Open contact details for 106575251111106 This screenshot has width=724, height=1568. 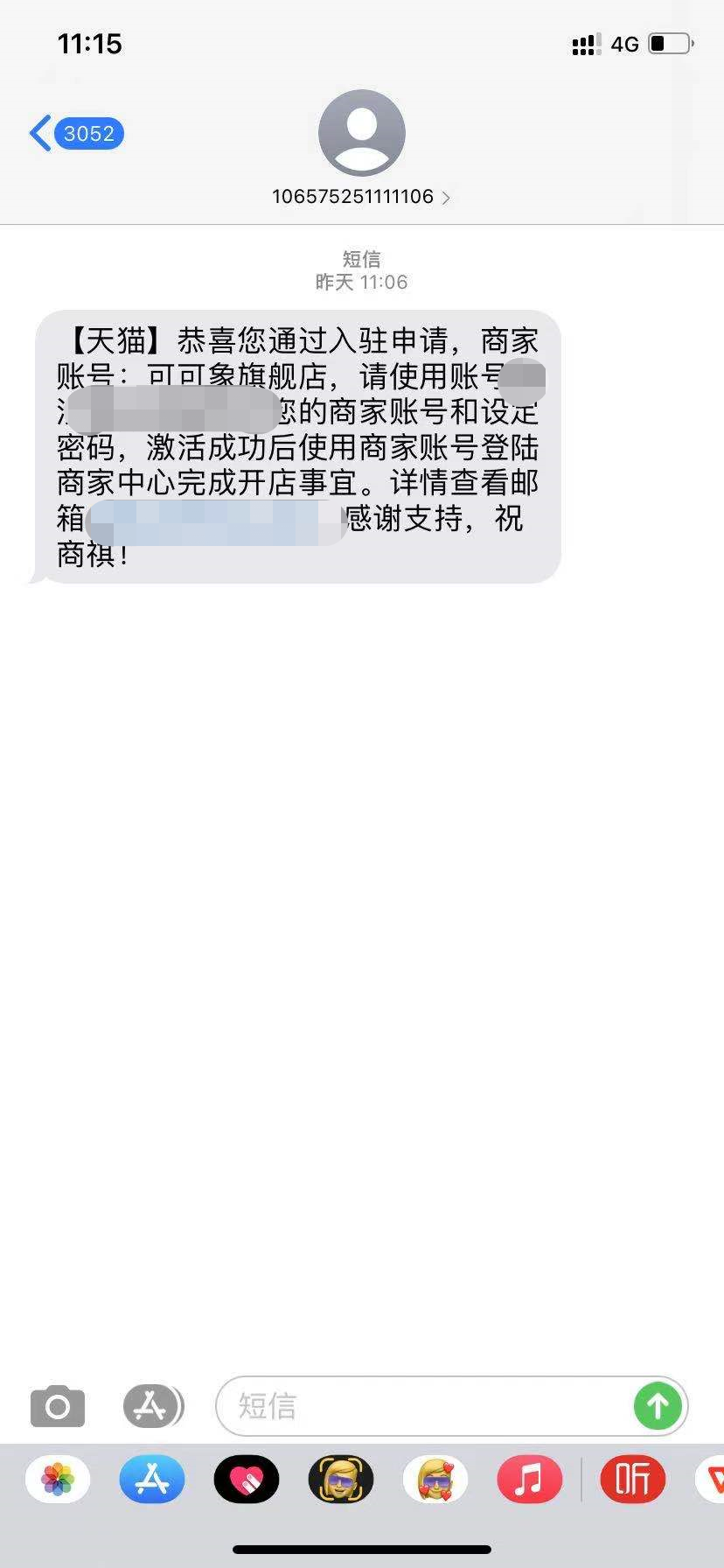(x=361, y=196)
